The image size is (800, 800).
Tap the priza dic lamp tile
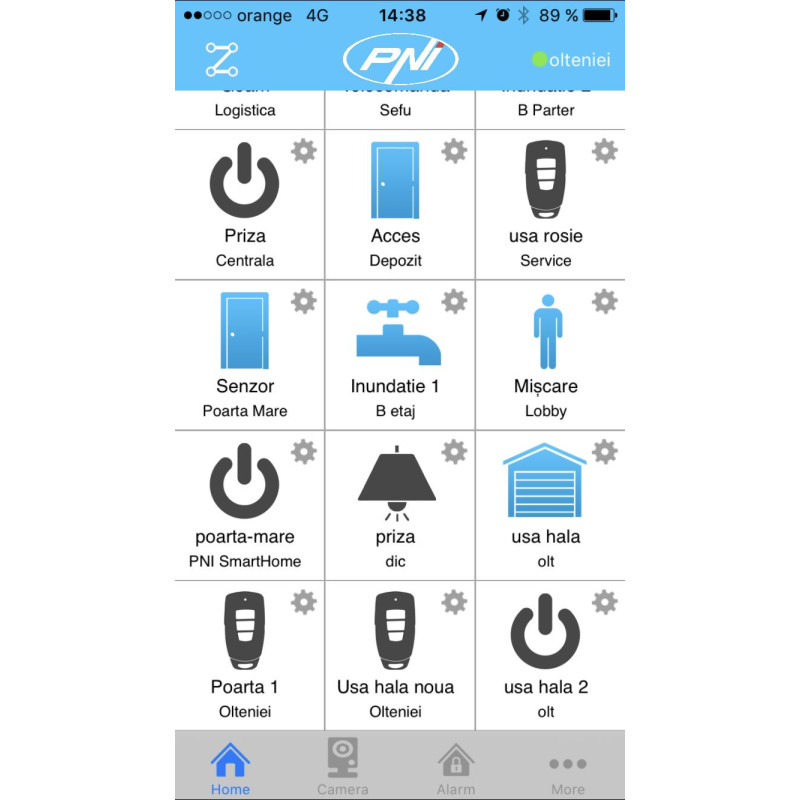pos(395,505)
